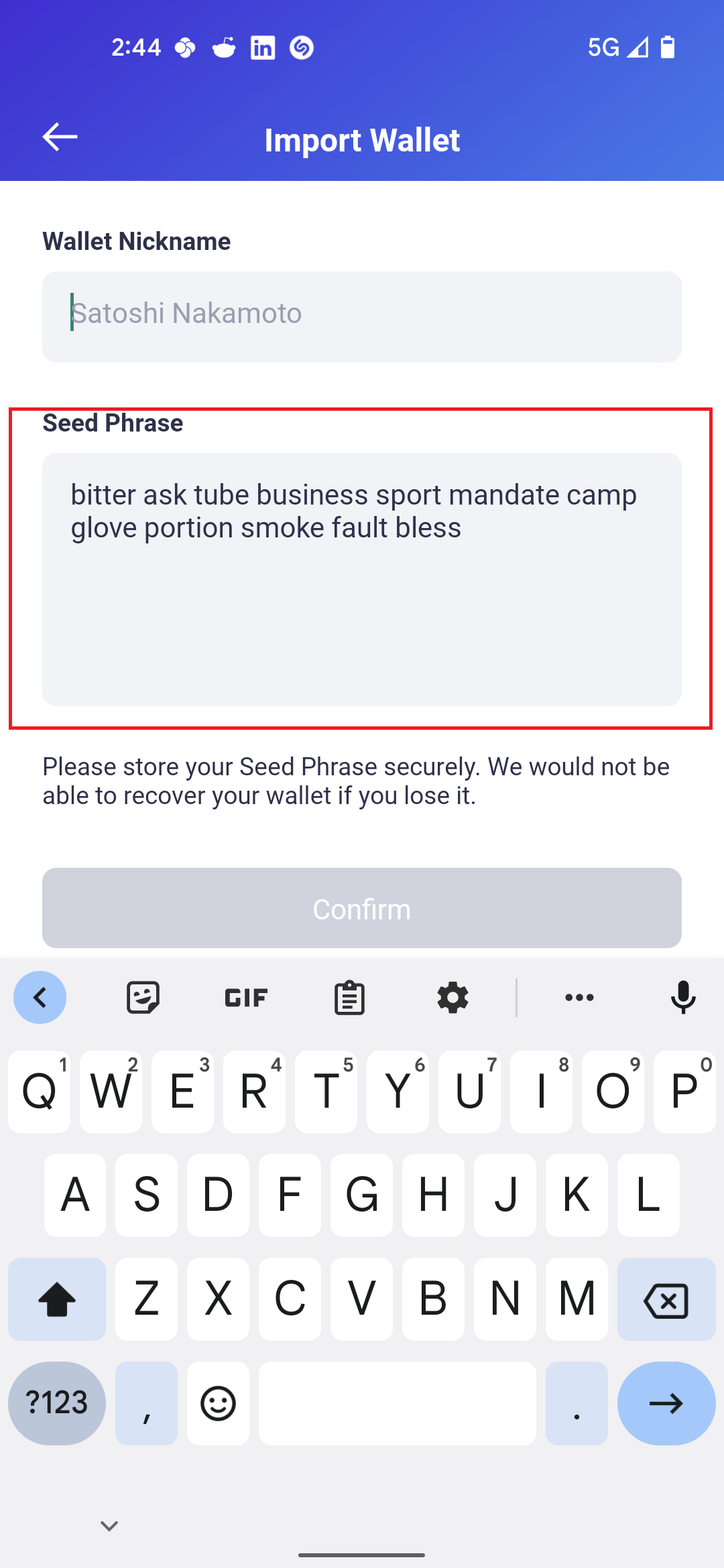Image resolution: width=724 pixels, height=1568 pixels.
Task: Show more keyboard toolbar options
Action: tap(579, 998)
